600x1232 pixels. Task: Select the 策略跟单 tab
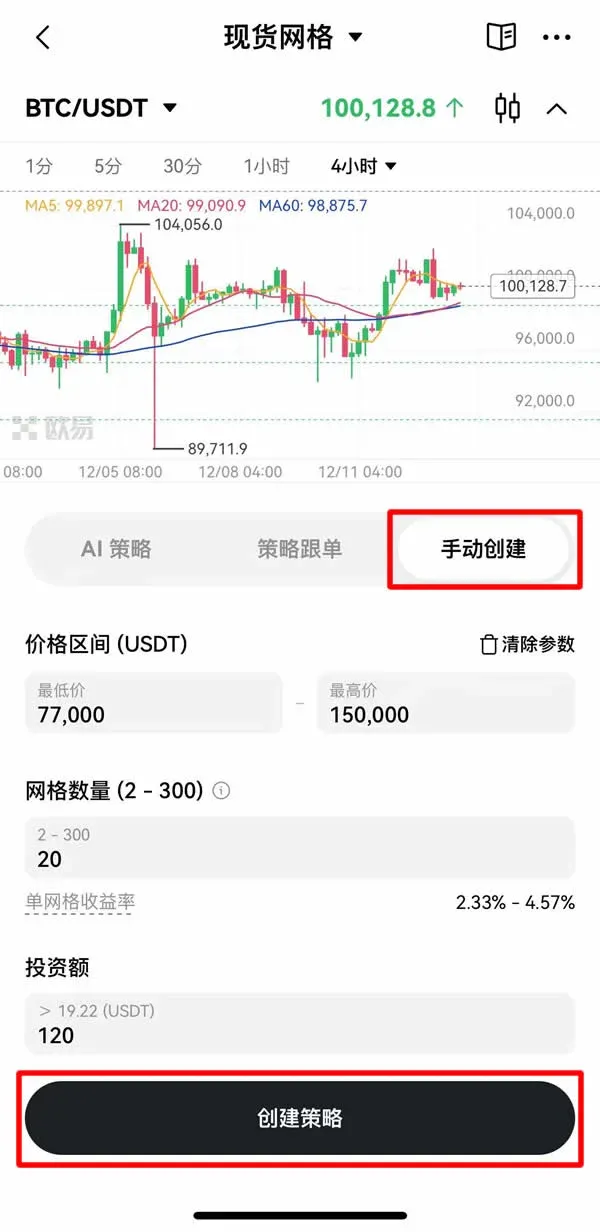[299, 549]
